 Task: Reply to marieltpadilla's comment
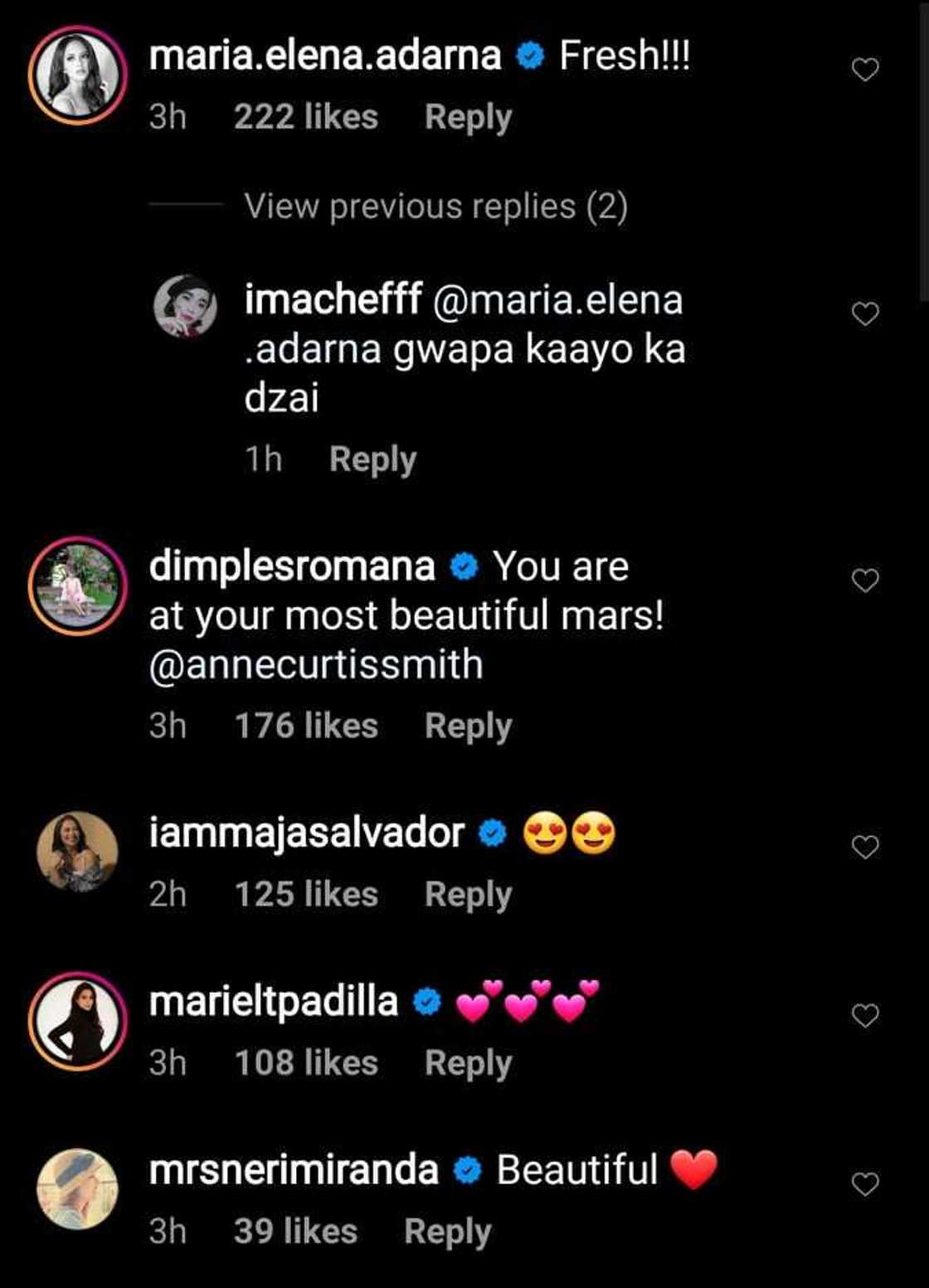pyautogui.click(x=468, y=1062)
